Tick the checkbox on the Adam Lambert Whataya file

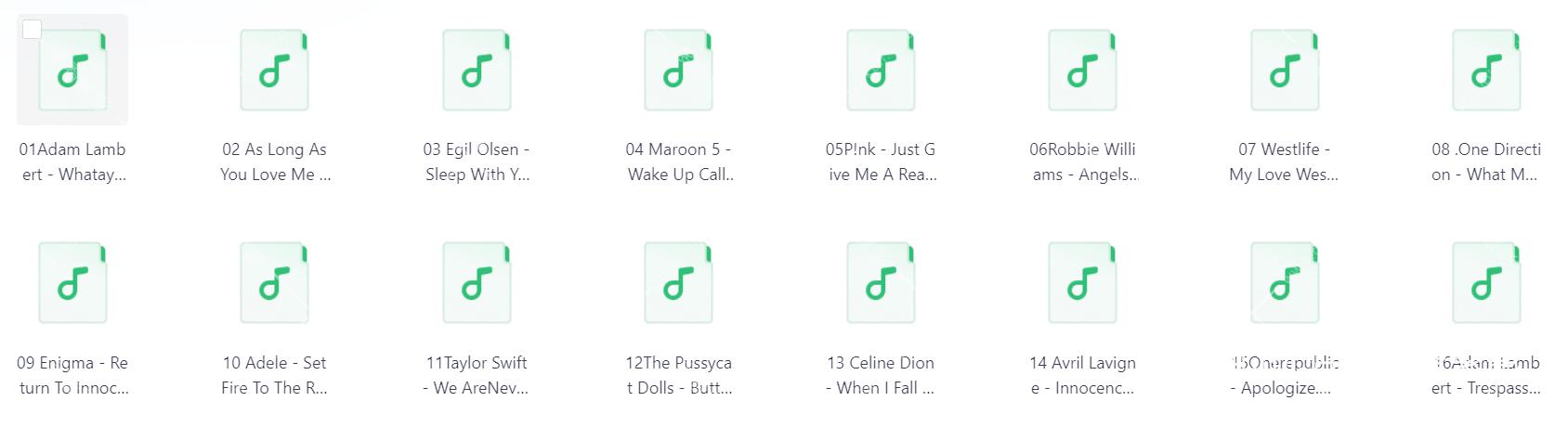click(32, 30)
